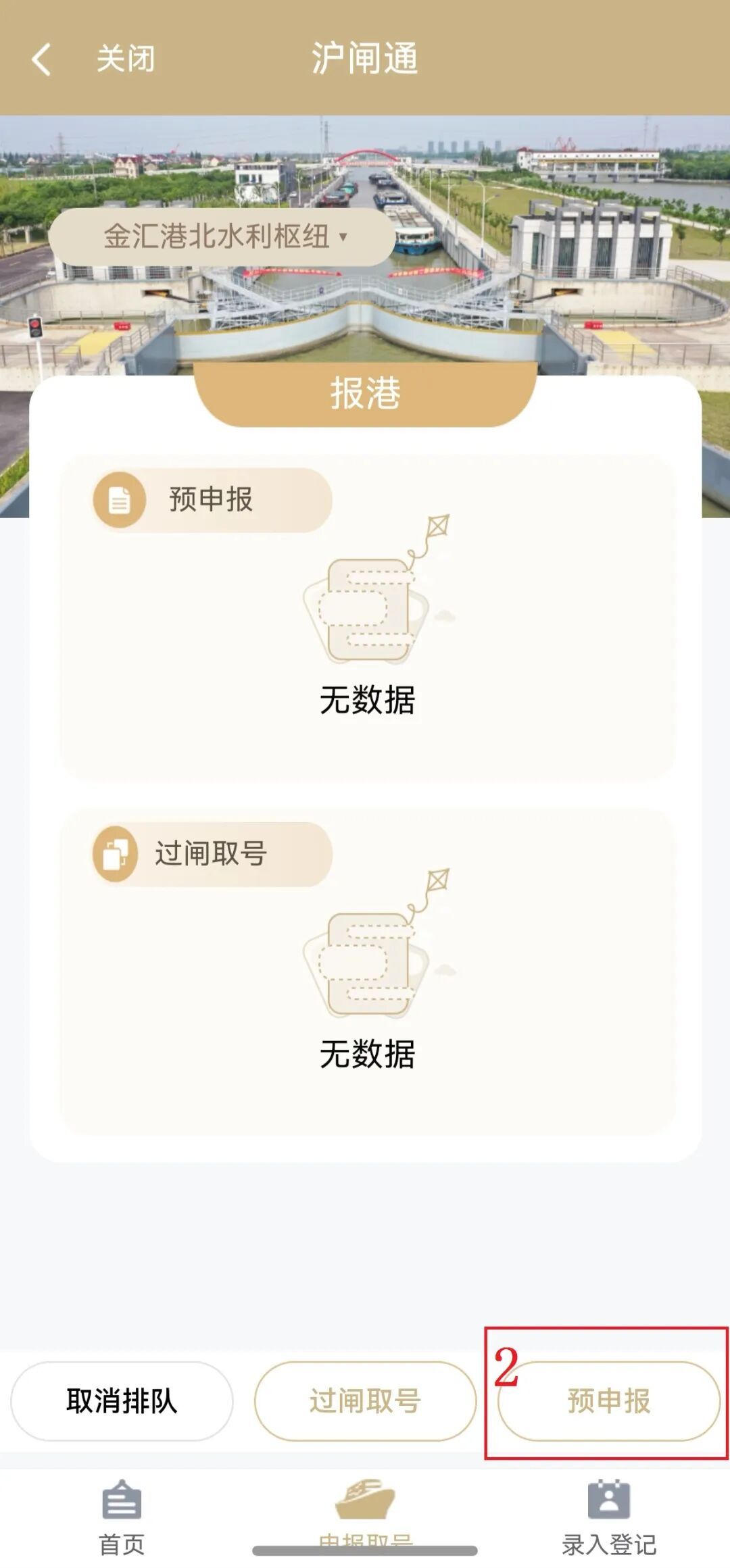Go to the 录入登记 tab

click(608, 1513)
